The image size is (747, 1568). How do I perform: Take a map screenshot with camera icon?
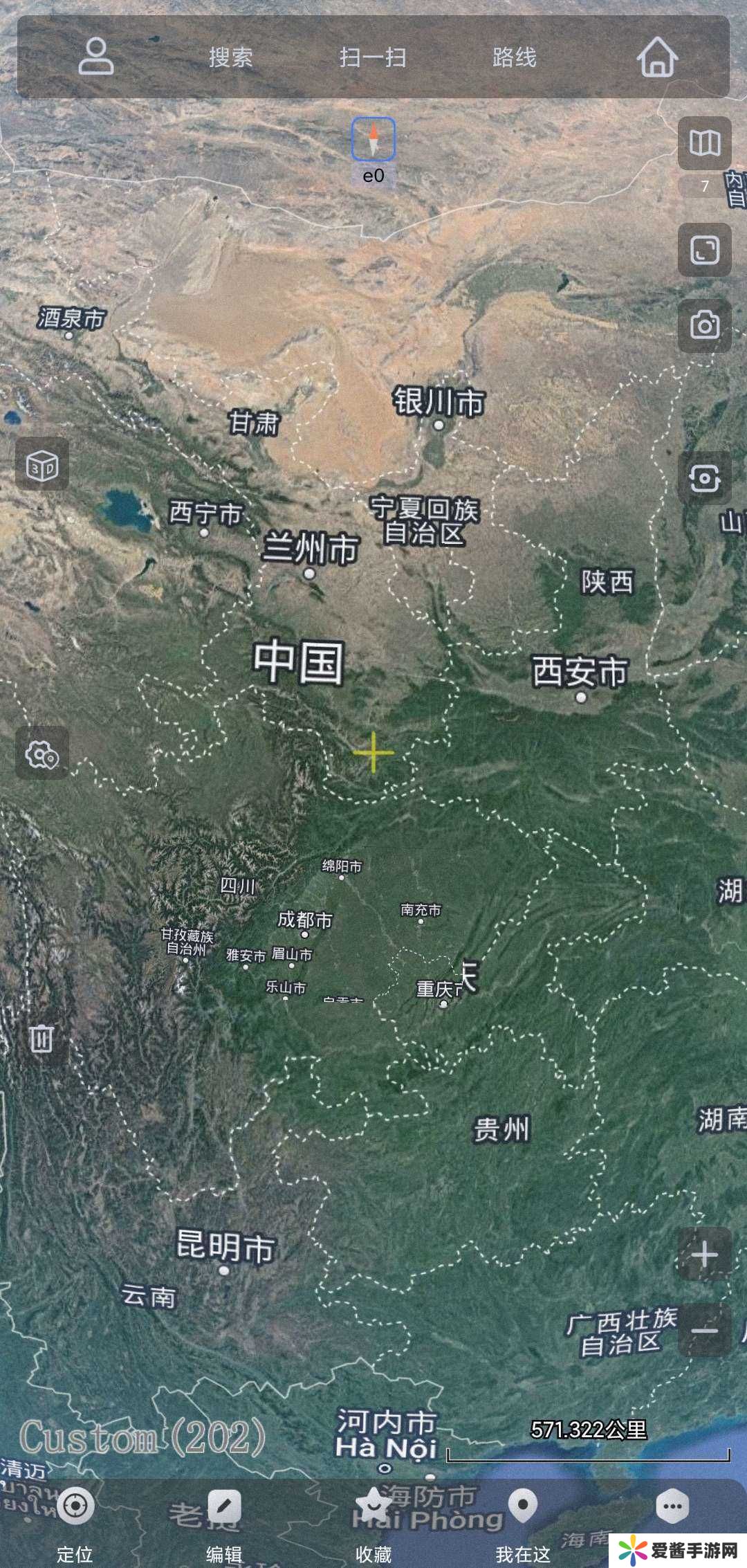pyautogui.click(x=704, y=325)
